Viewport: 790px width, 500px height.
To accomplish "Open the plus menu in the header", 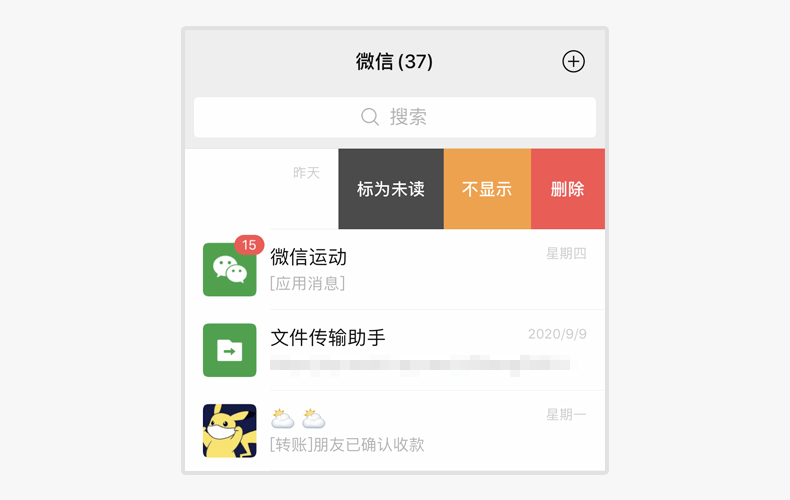I will point(573,62).
